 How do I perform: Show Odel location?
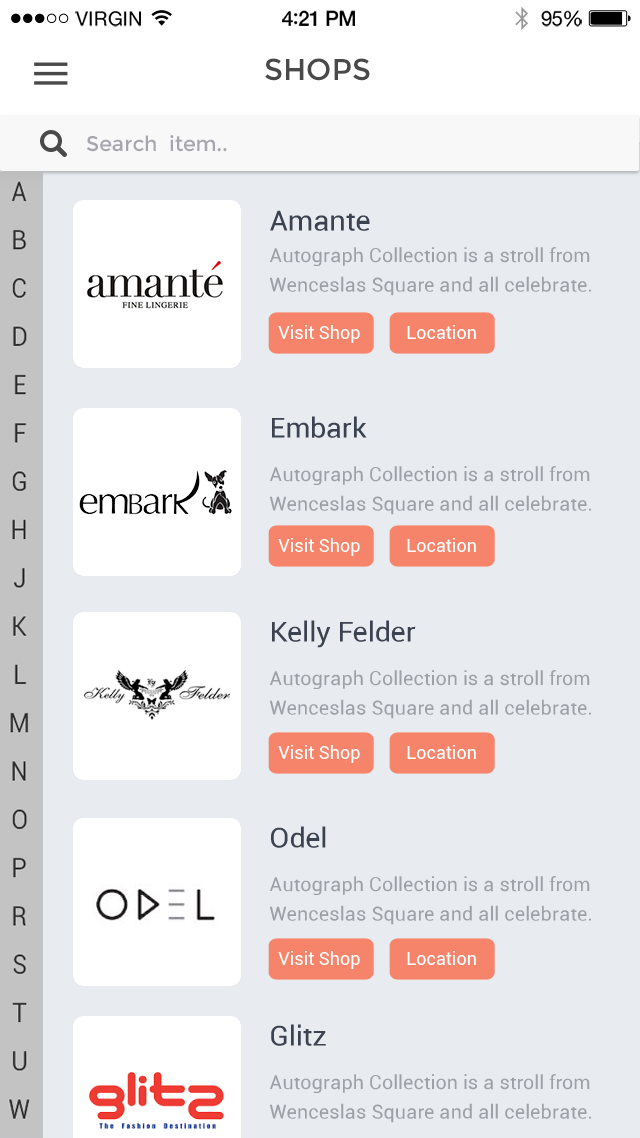pos(441,959)
